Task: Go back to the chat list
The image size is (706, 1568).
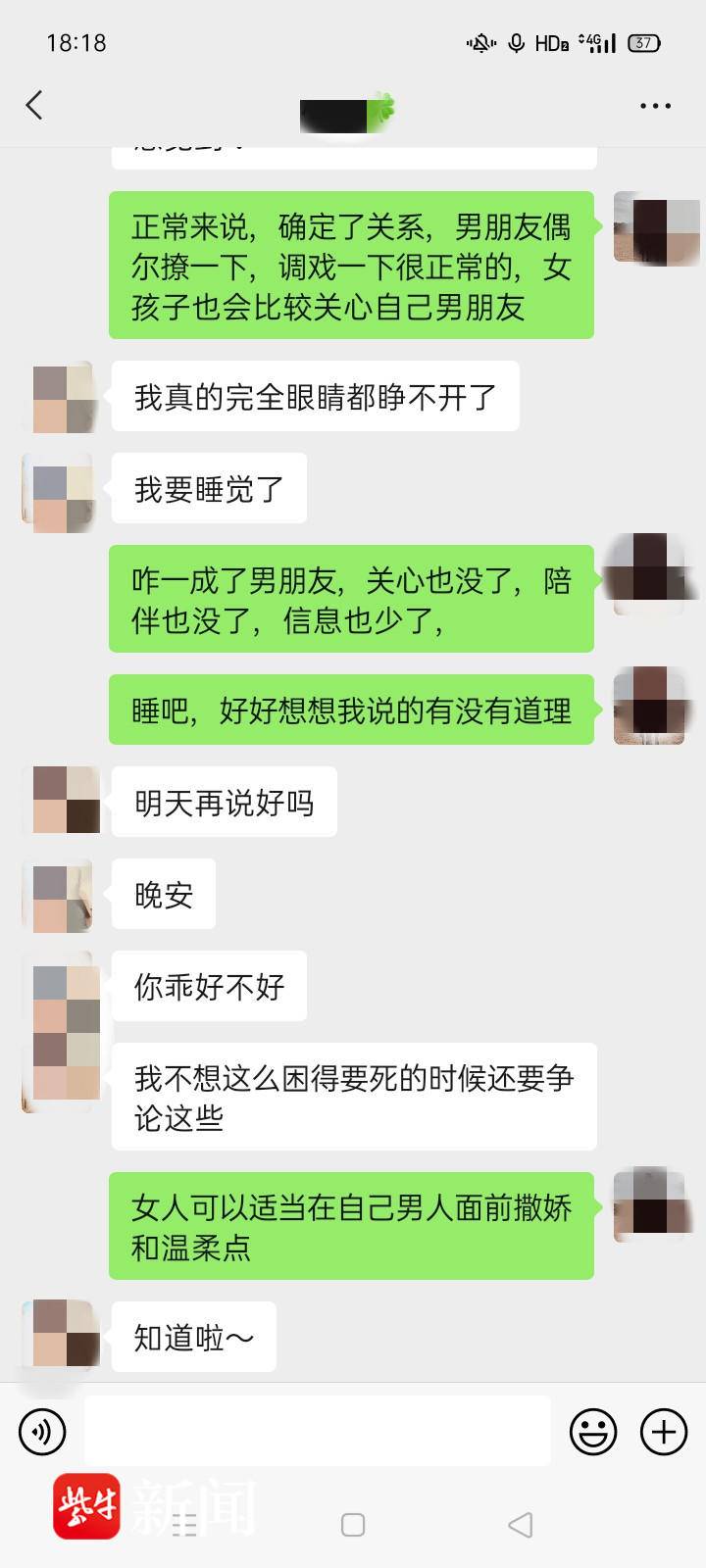Action: 34,105
